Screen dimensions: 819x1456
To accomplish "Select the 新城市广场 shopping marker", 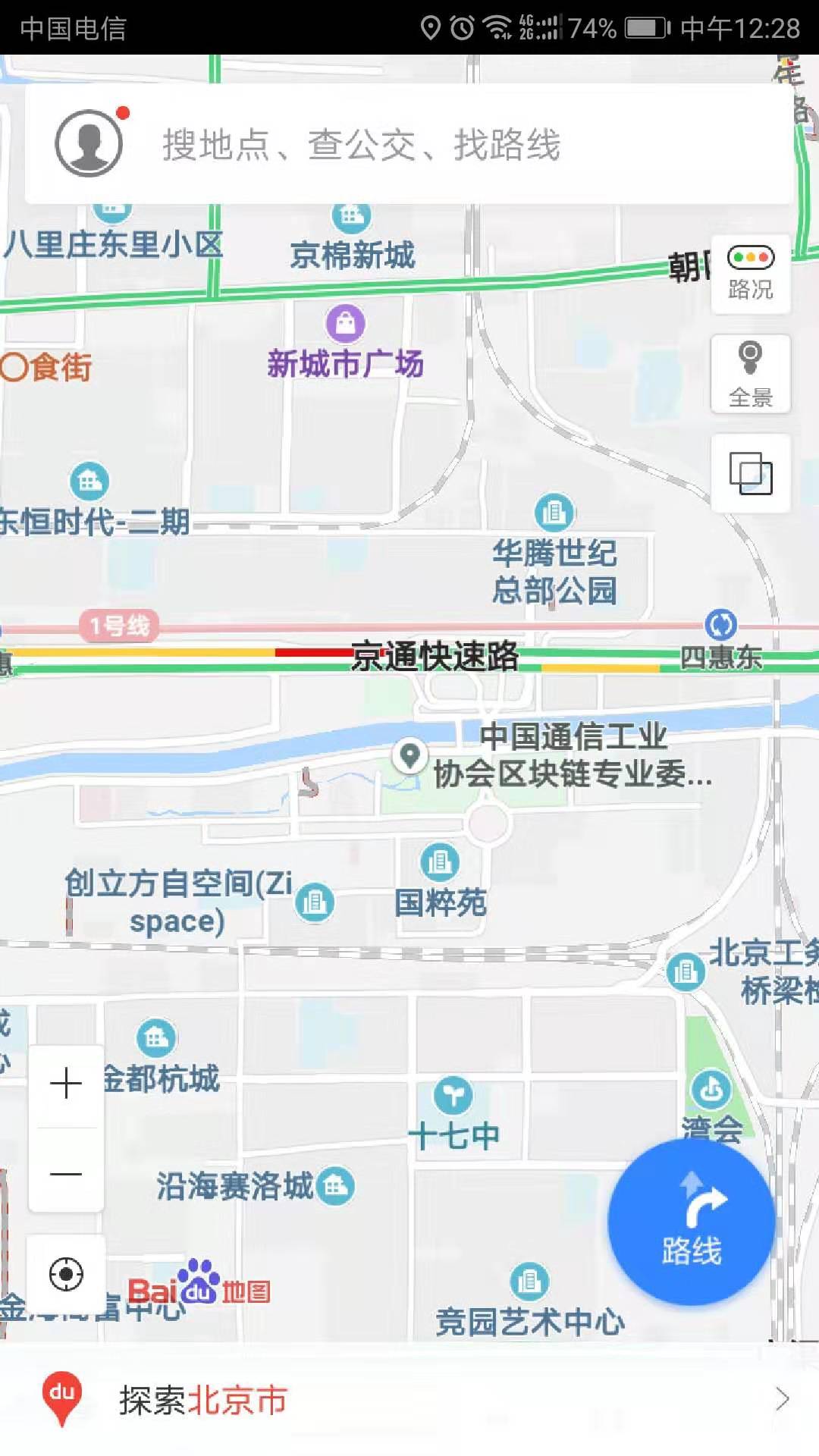I will pyautogui.click(x=345, y=324).
